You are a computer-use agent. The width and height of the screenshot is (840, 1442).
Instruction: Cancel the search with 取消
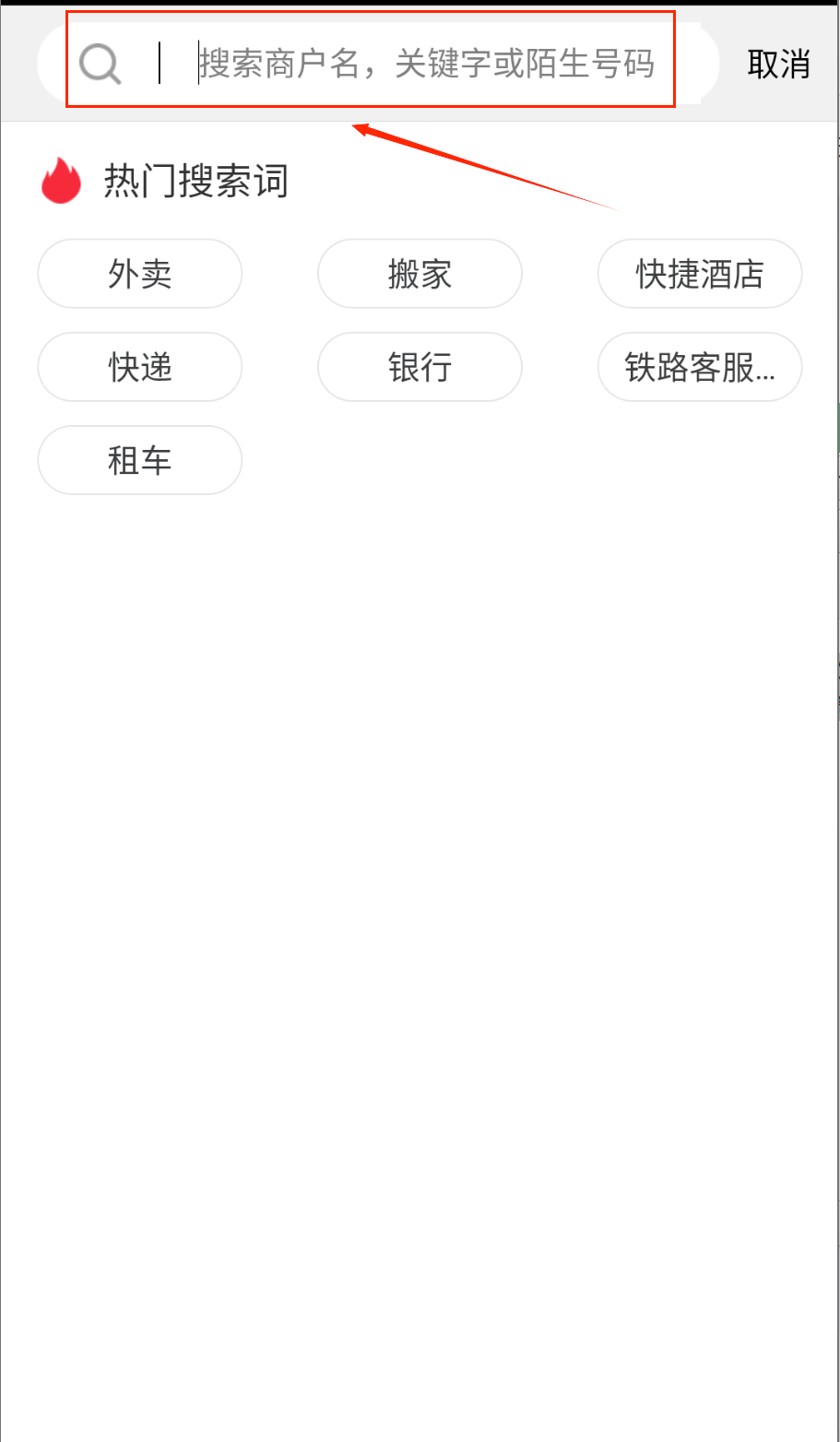778,64
